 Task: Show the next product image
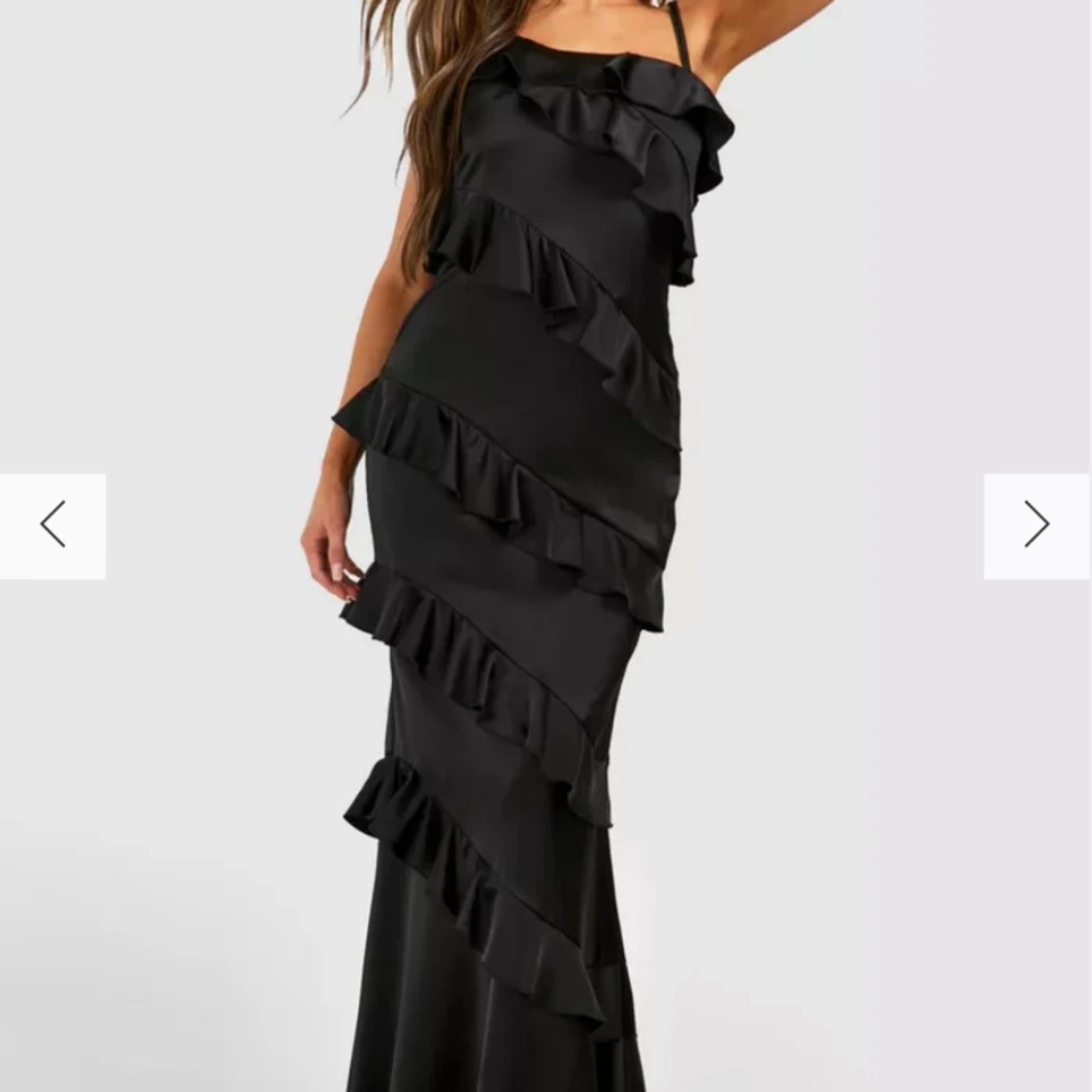pos(1037,525)
